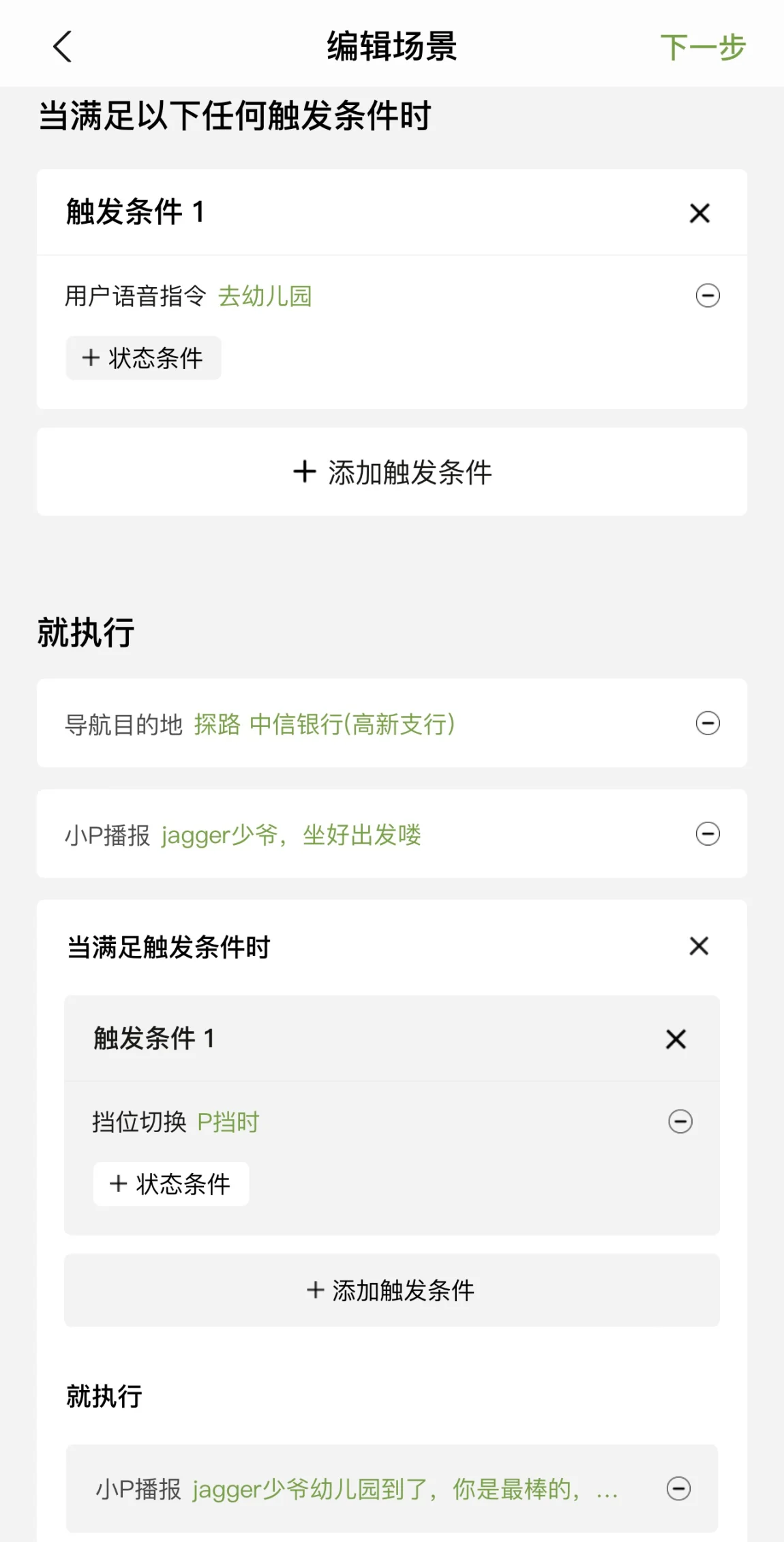
Task: Remove the 用户语音指令 去幼儿园 condition
Action: tap(708, 295)
